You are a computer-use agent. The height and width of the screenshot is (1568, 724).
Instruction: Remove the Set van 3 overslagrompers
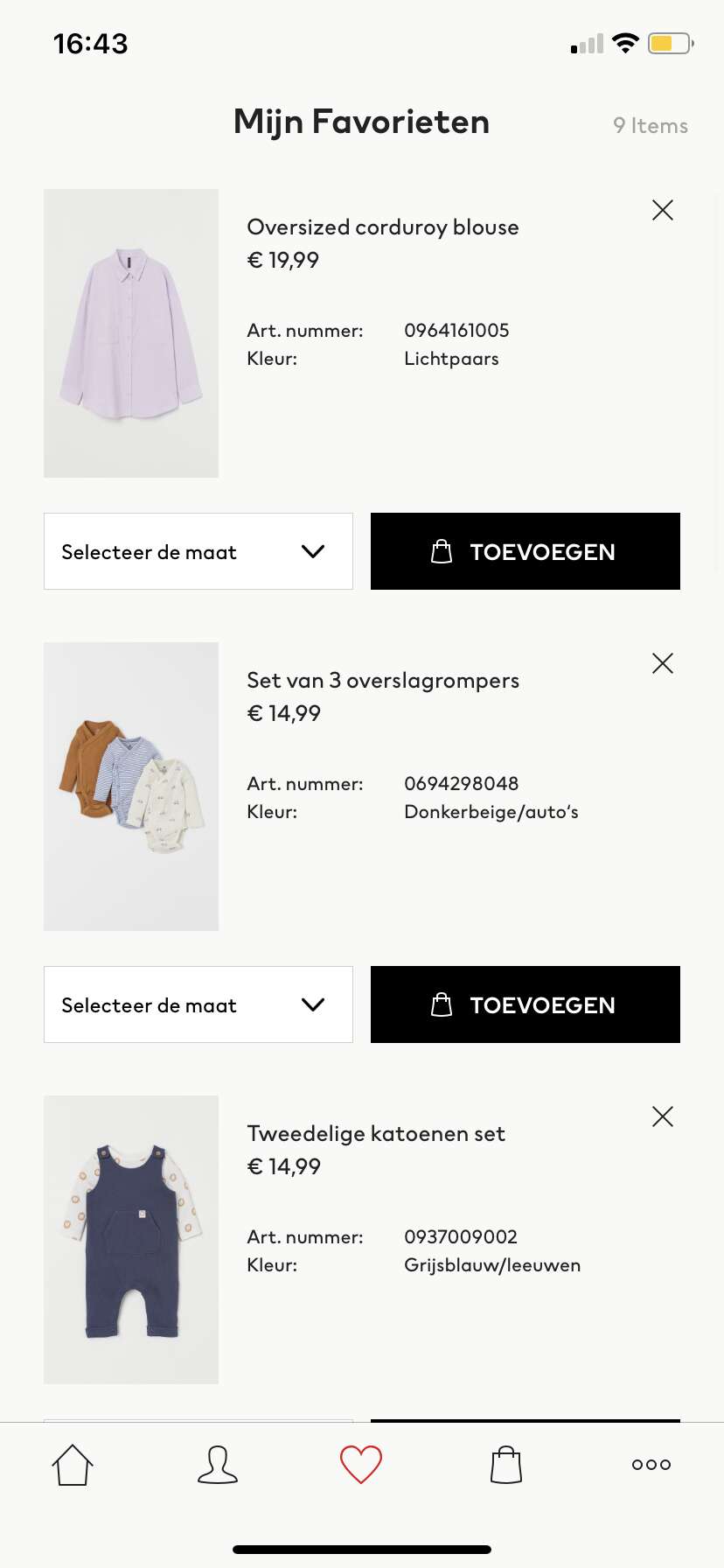[663, 663]
